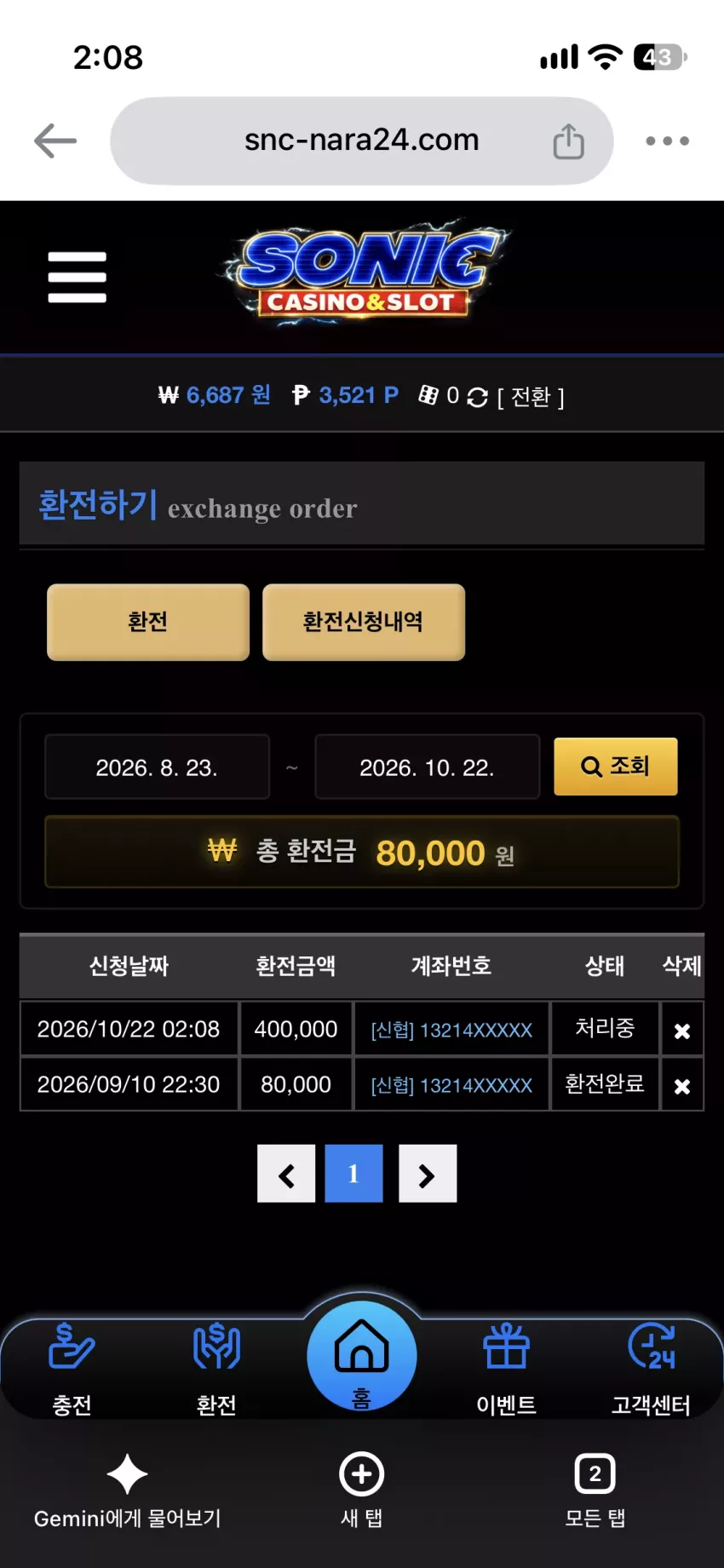Open the 환전신청내역 tab
The height and width of the screenshot is (1568, 724).
[364, 622]
